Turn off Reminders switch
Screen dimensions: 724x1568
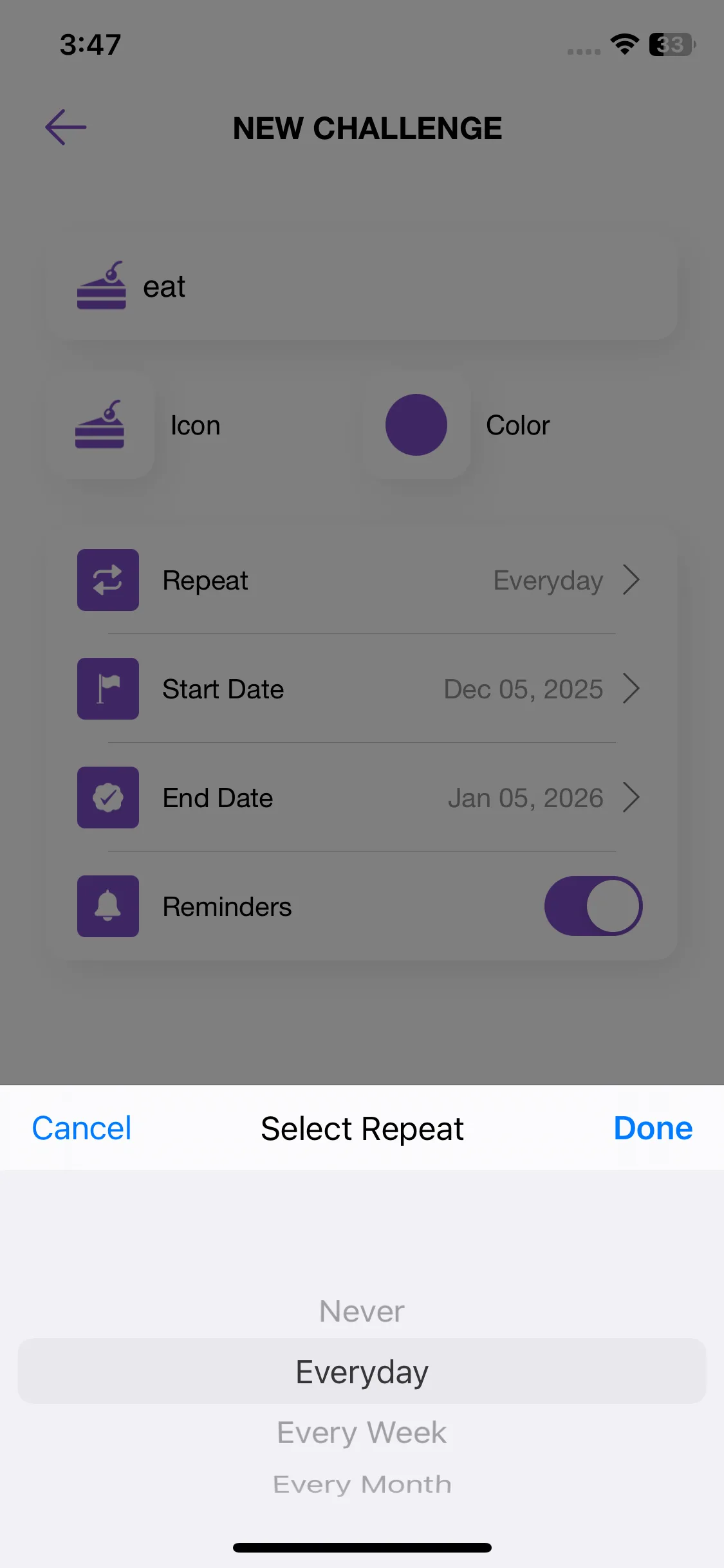coord(593,906)
